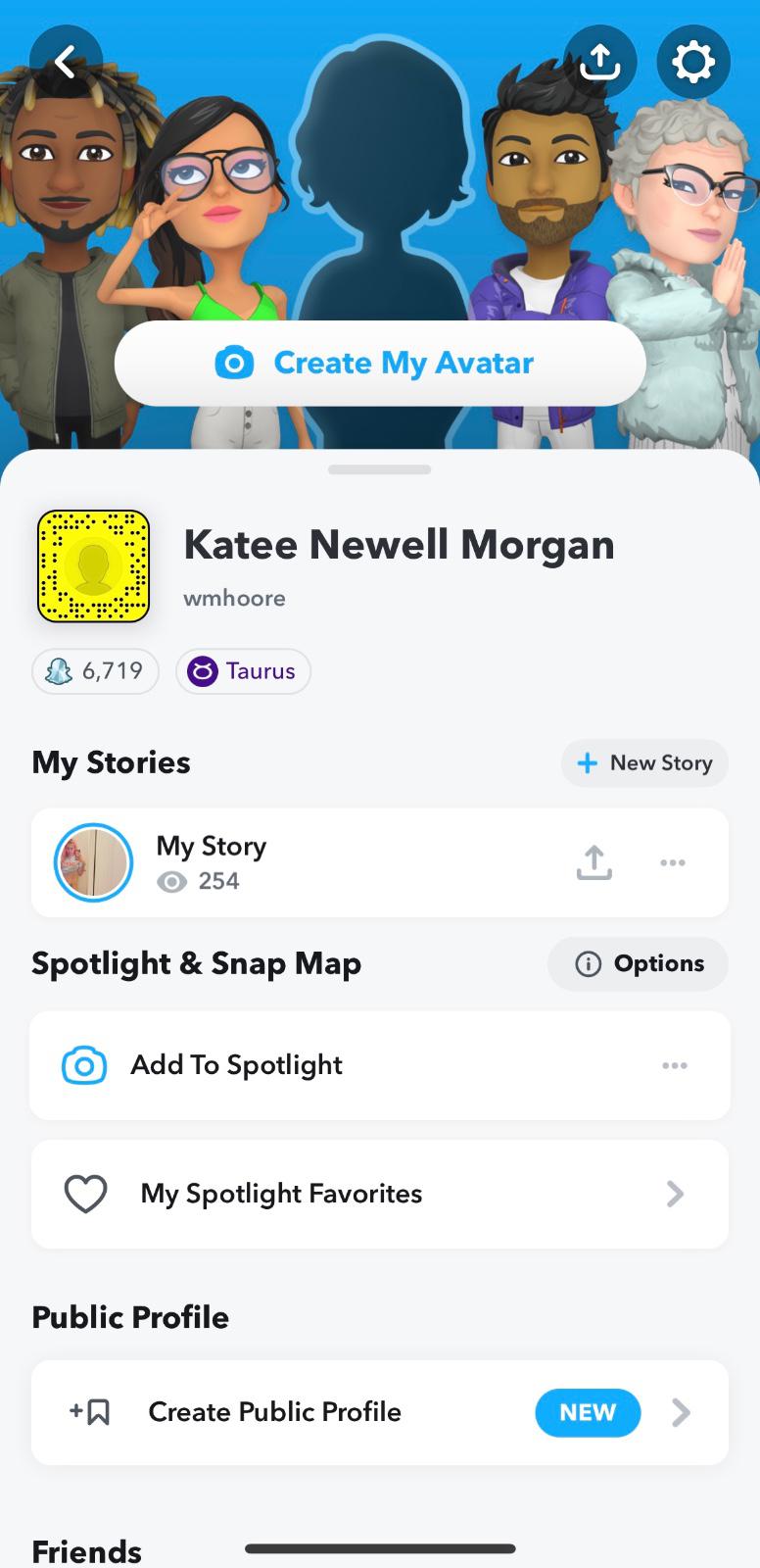Go back using the top arrow

(66, 63)
